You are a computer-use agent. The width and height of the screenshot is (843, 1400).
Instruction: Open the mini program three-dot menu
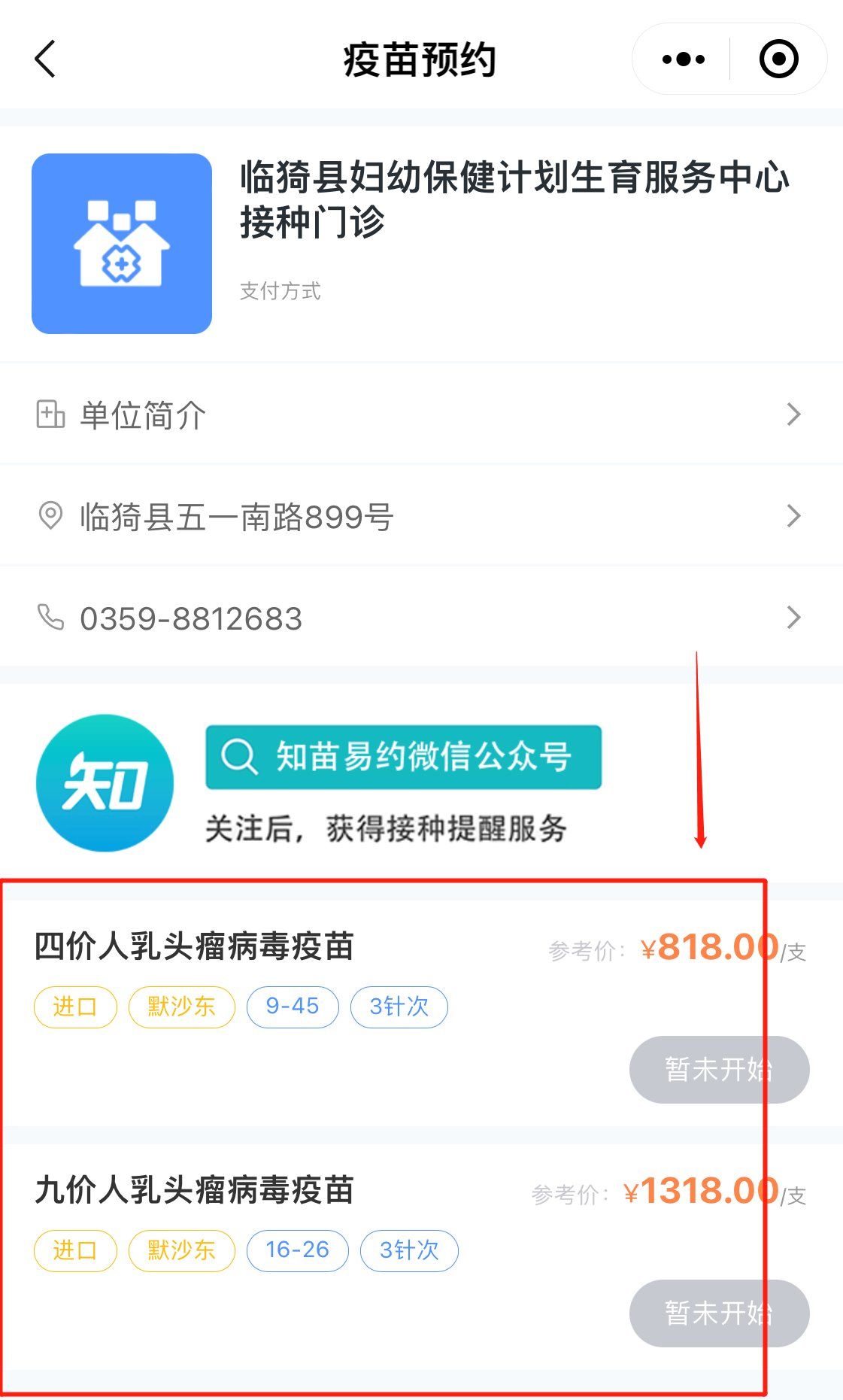683,59
